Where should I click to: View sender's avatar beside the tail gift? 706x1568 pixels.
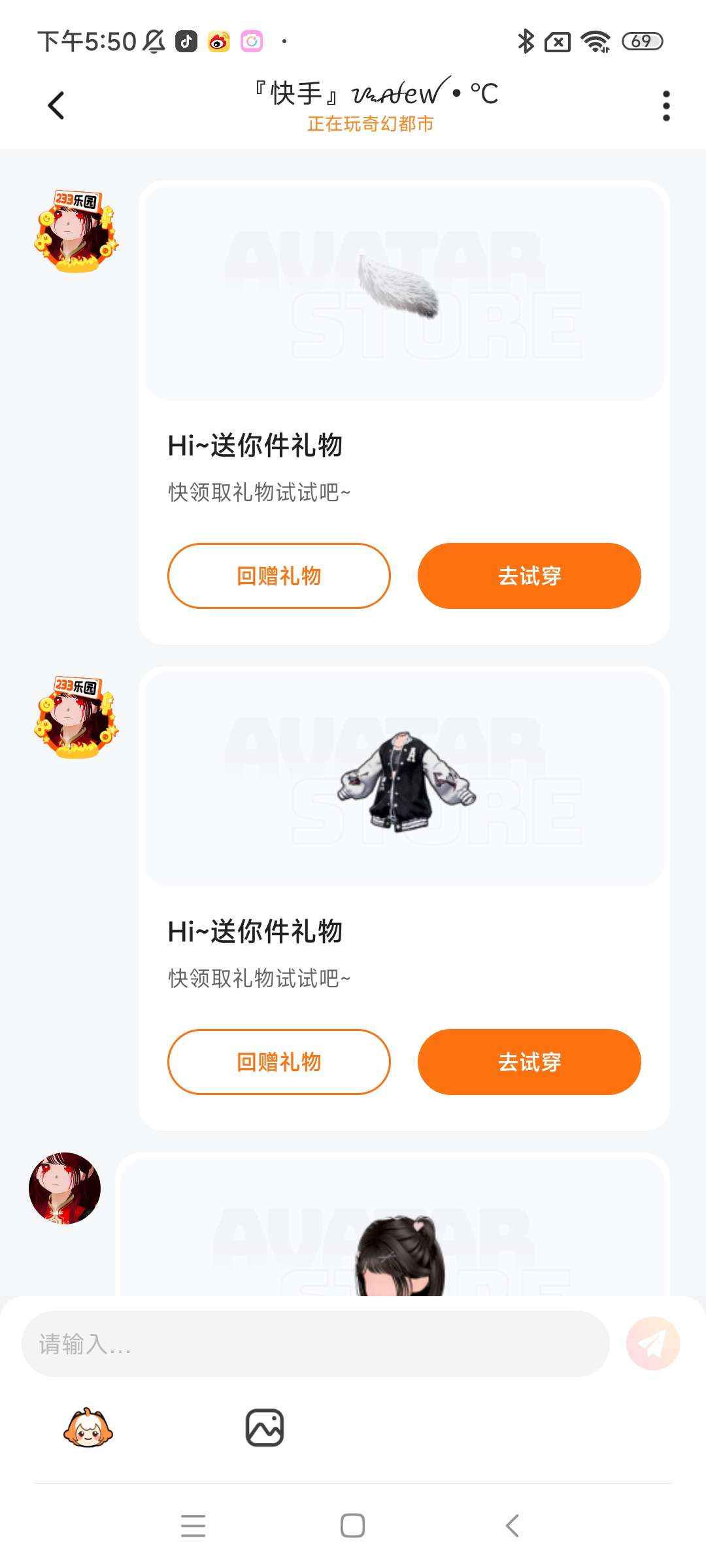click(x=76, y=231)
